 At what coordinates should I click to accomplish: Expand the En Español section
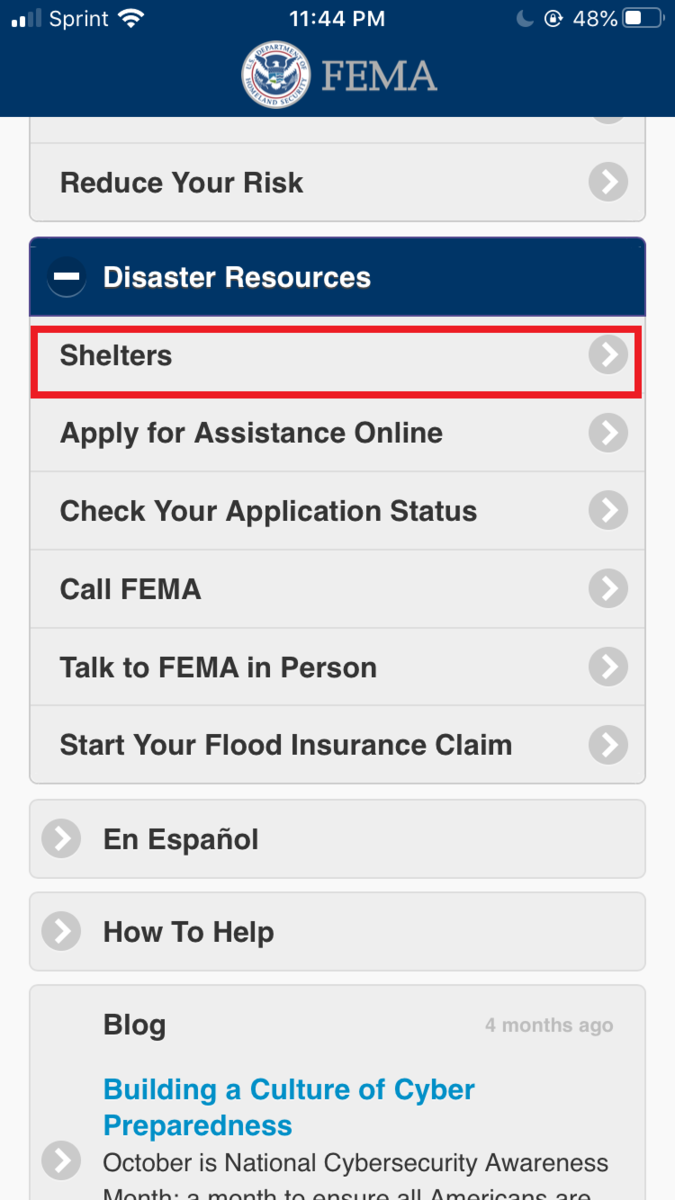(336, 839)
